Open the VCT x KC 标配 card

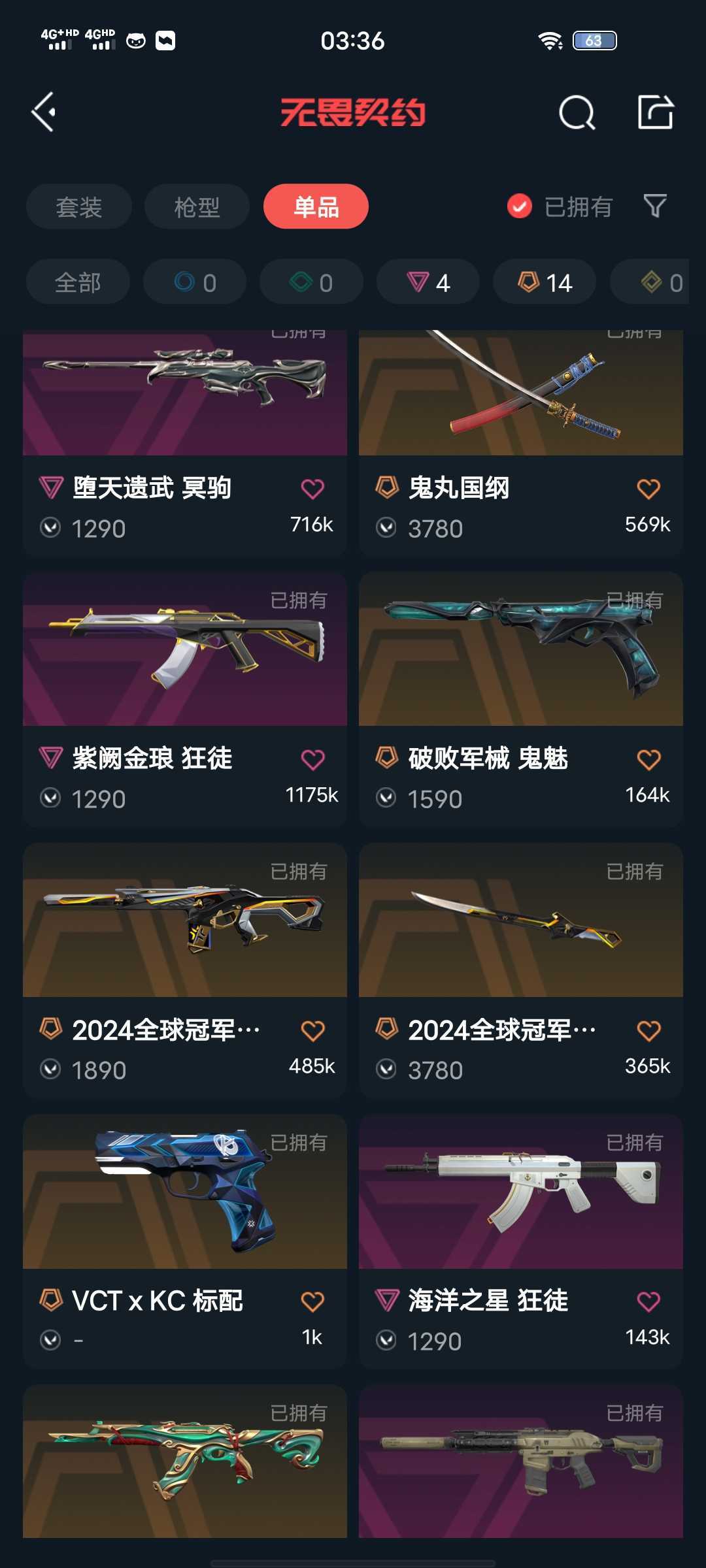[185, 1242]
